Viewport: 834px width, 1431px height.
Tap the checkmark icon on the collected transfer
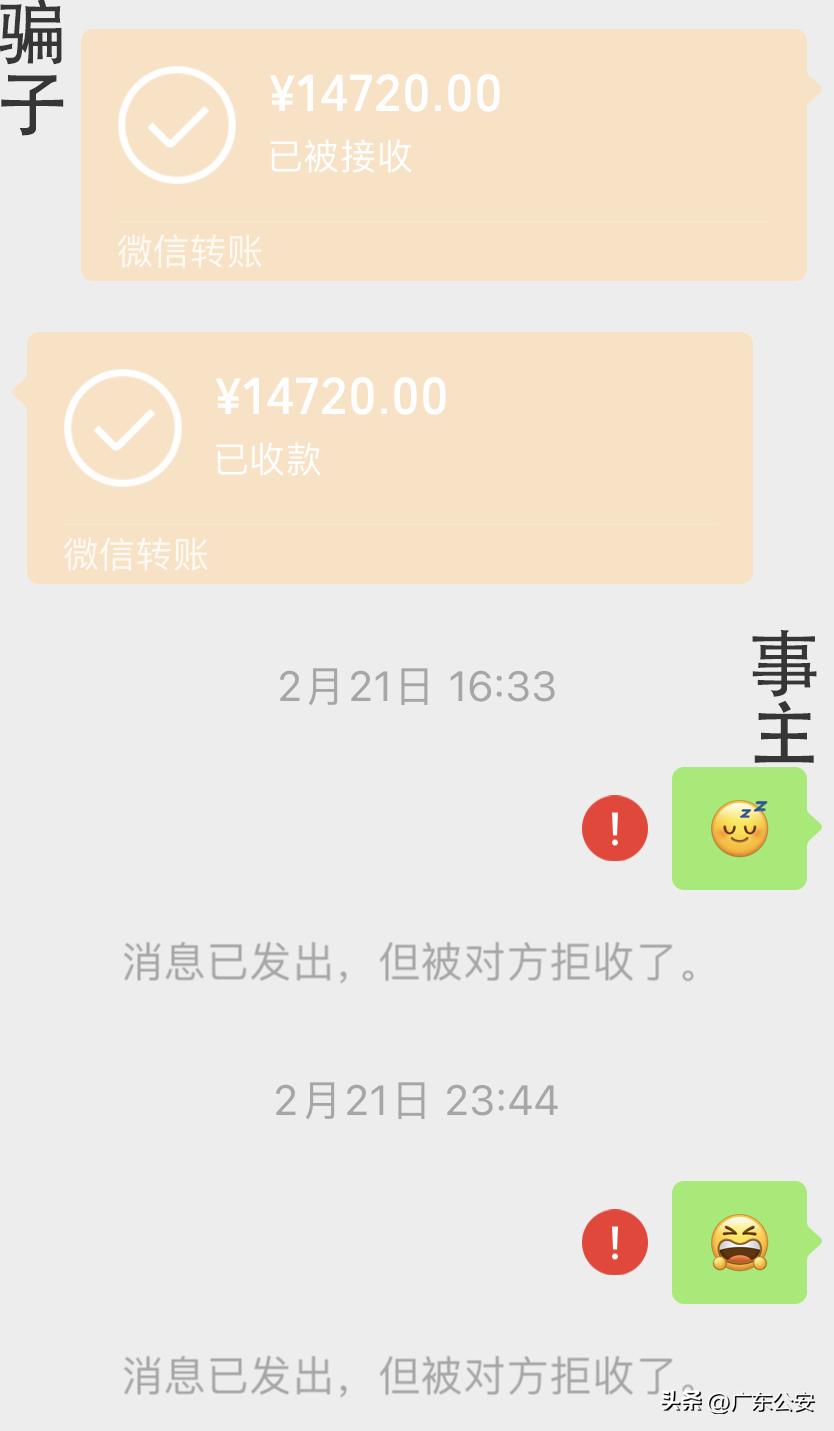click(x=123, y=427)
